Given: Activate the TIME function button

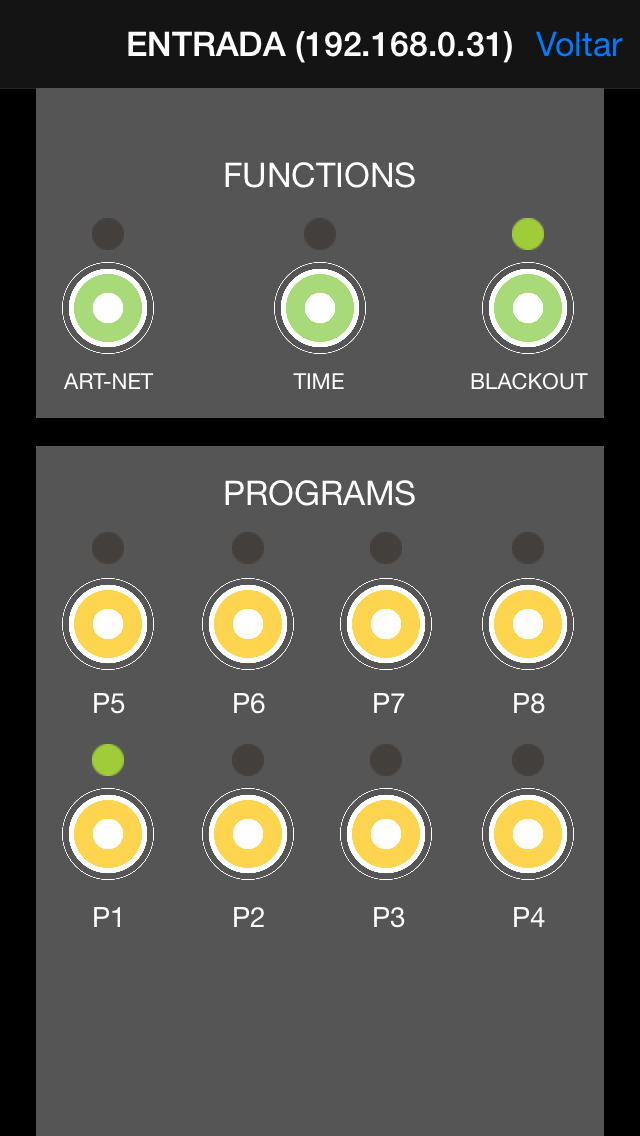Looking at the screenshot, I should 320,309.
